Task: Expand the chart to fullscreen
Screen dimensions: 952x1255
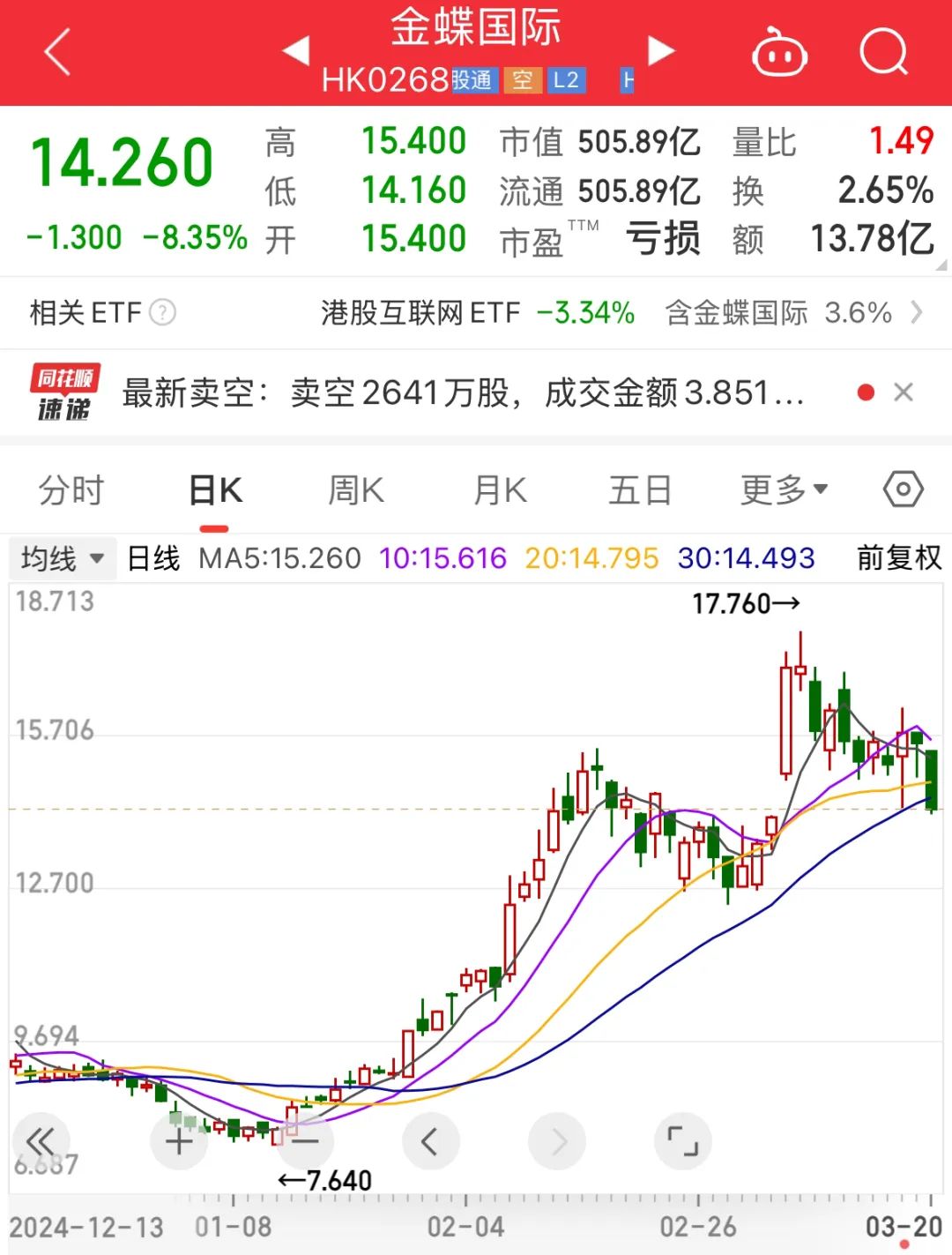Action: pos(682,1142)
